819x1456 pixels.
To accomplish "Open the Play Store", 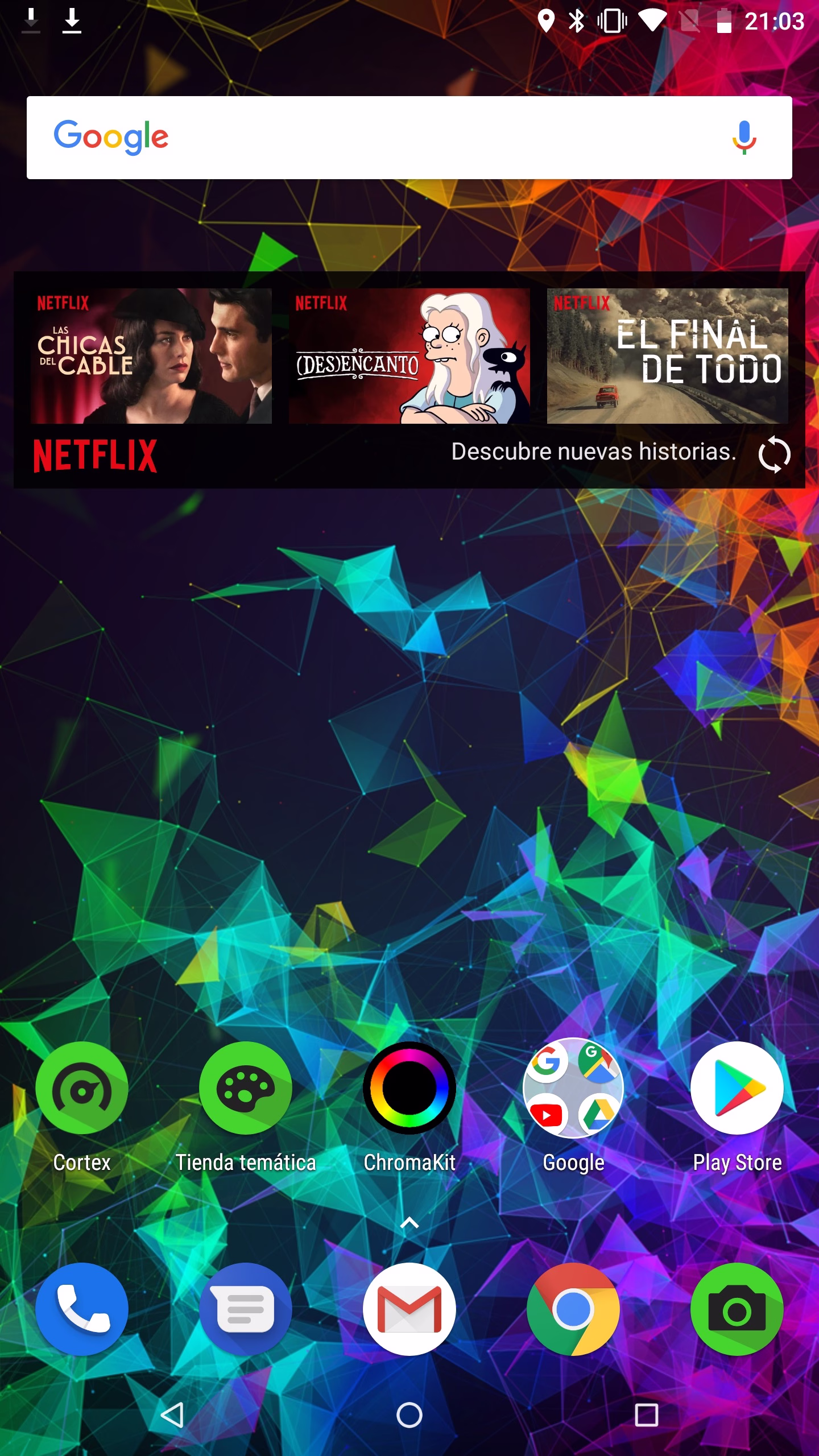I will click(737, 1107).
